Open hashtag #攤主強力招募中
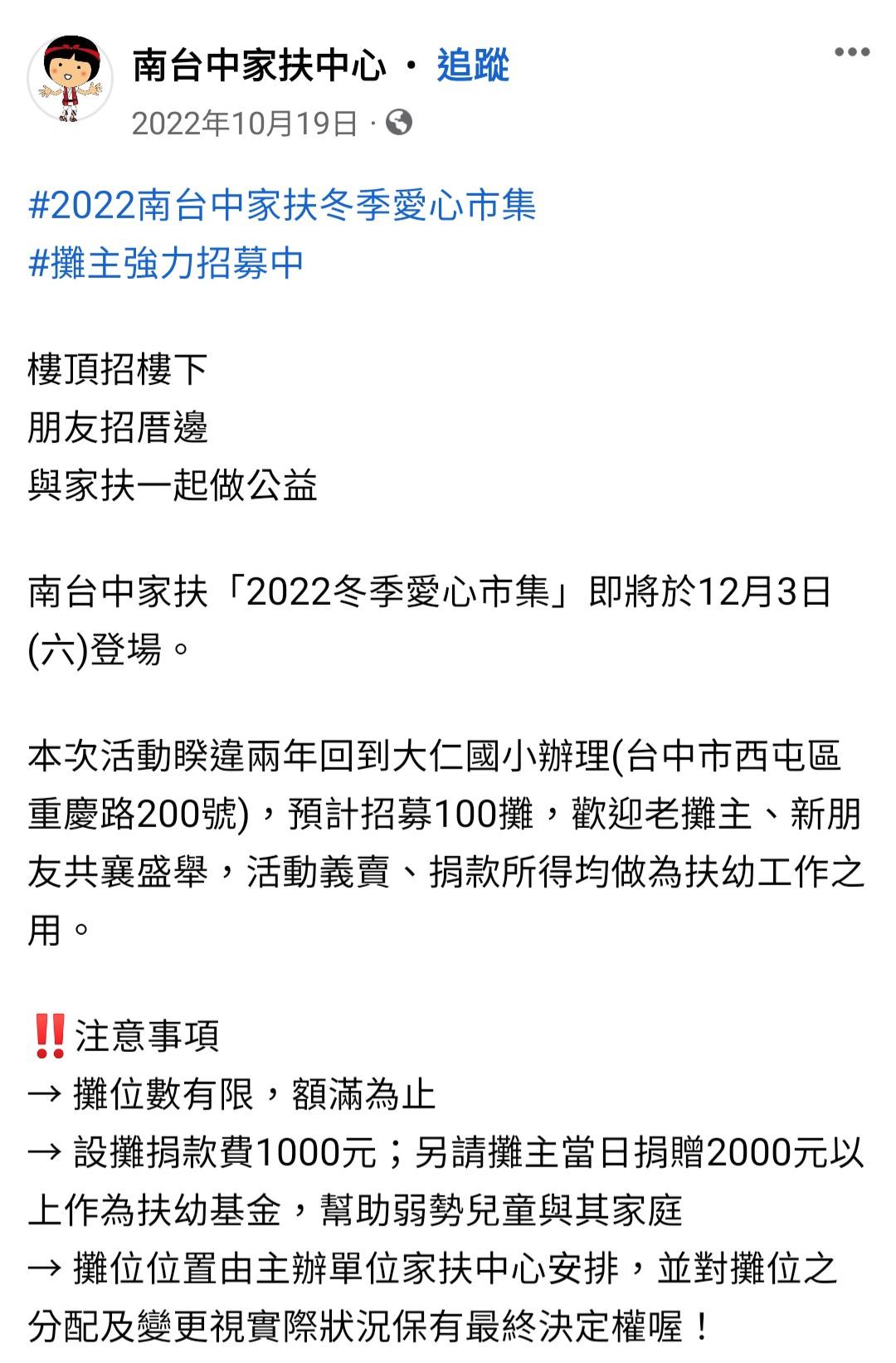The image size is (896, 1363). coord(166,263)
